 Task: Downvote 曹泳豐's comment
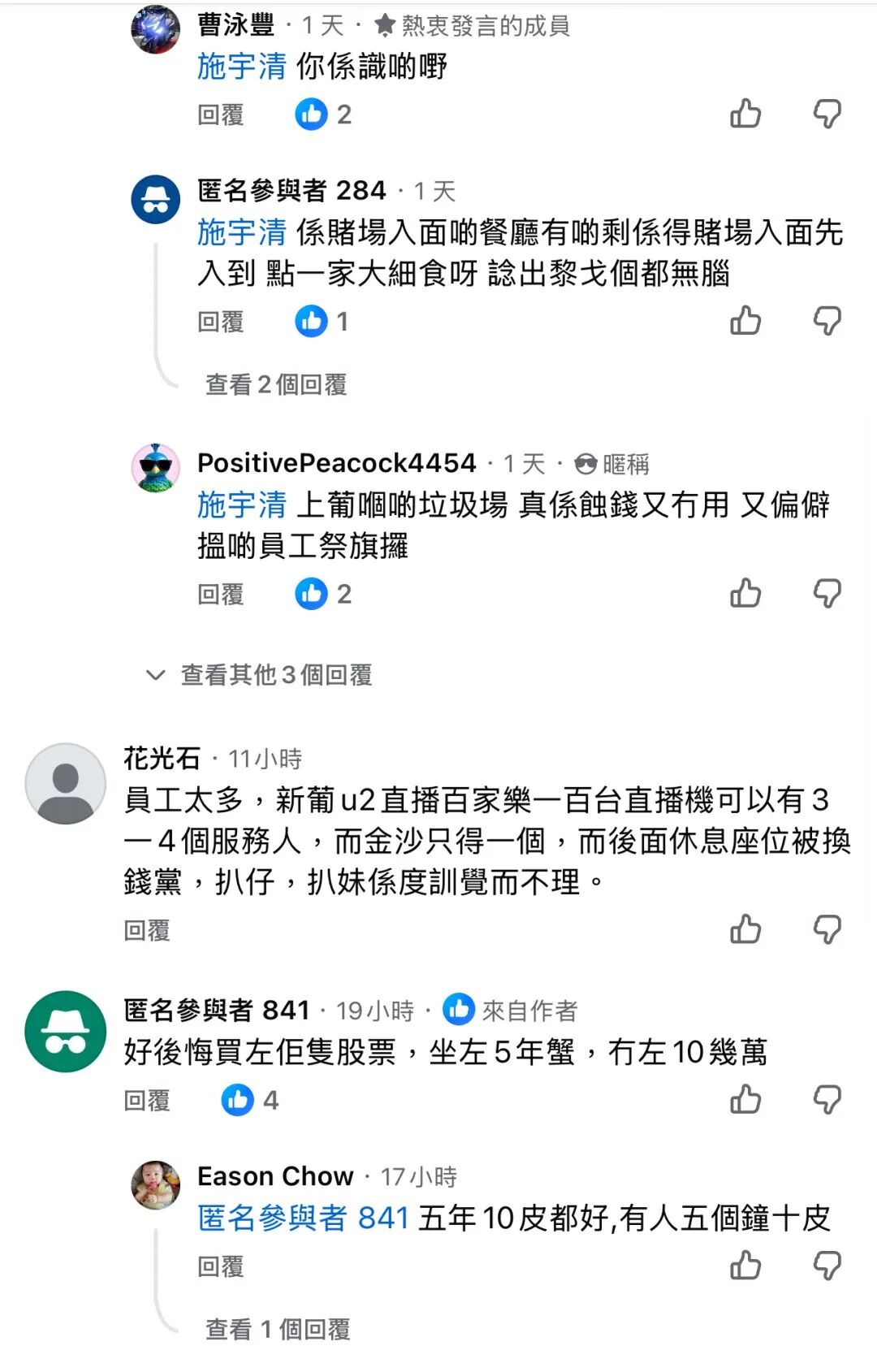pos(827,114)
